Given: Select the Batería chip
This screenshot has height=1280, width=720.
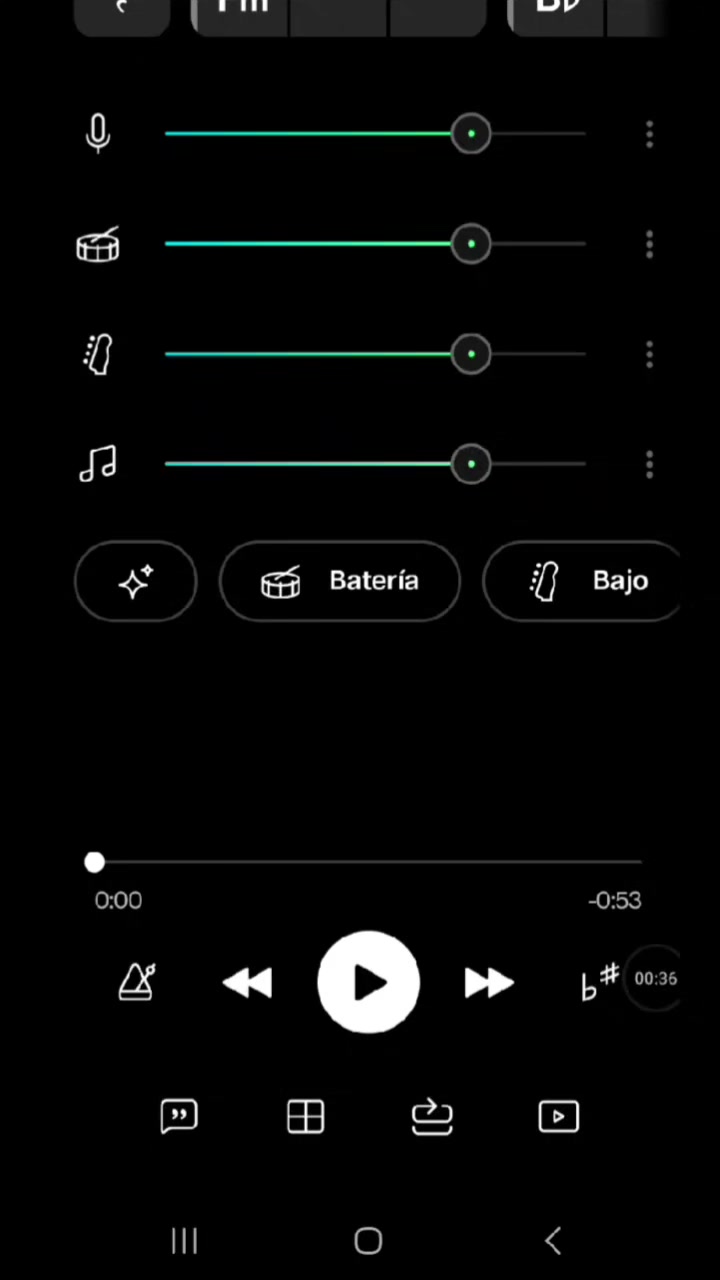Looking at the screenshot, I should pos(340,581).
